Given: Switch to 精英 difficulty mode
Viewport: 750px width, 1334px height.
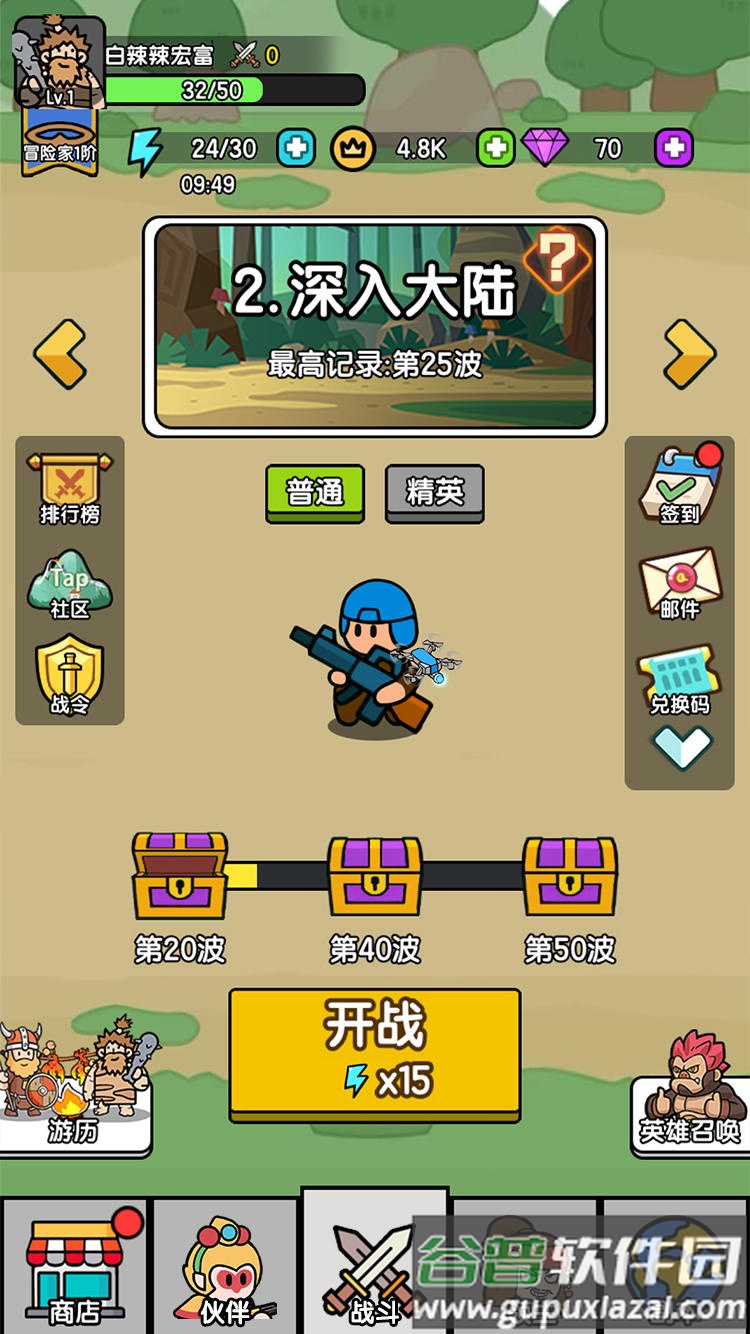Looking at the screenshot, I should [435, 492].
